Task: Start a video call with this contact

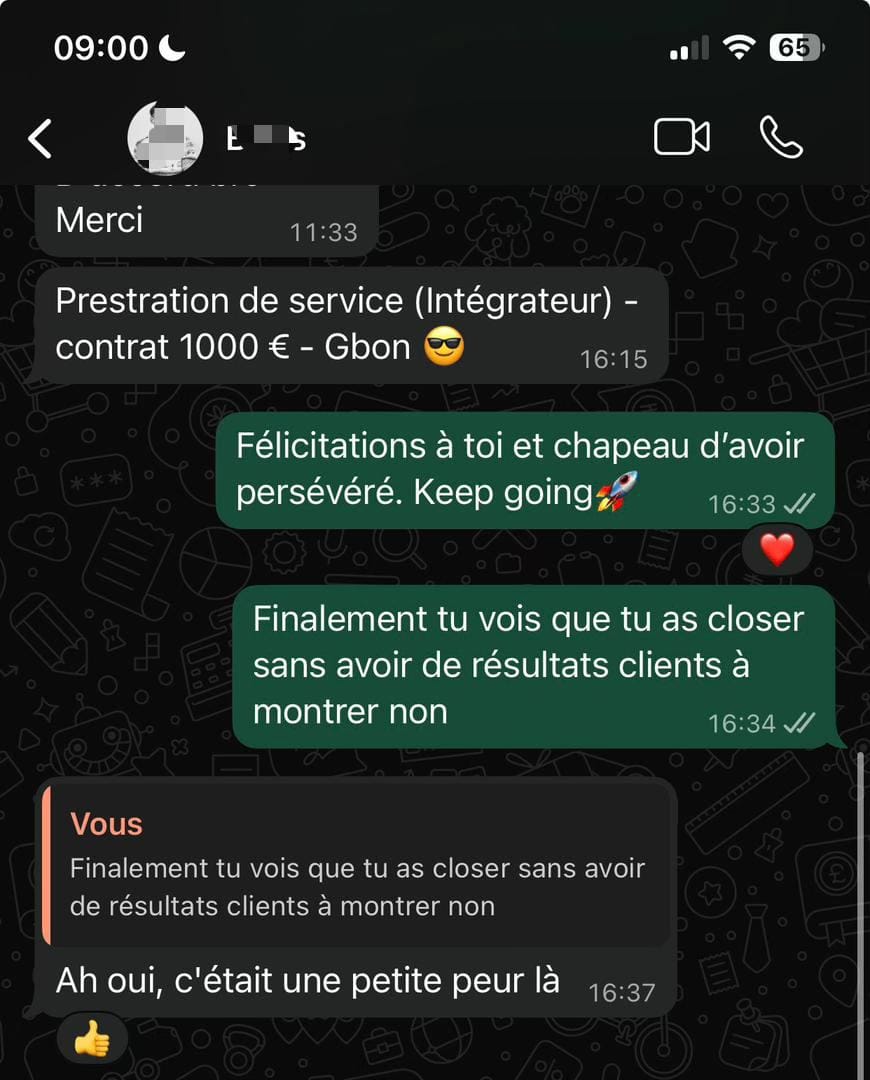Action: pos(682,138)
